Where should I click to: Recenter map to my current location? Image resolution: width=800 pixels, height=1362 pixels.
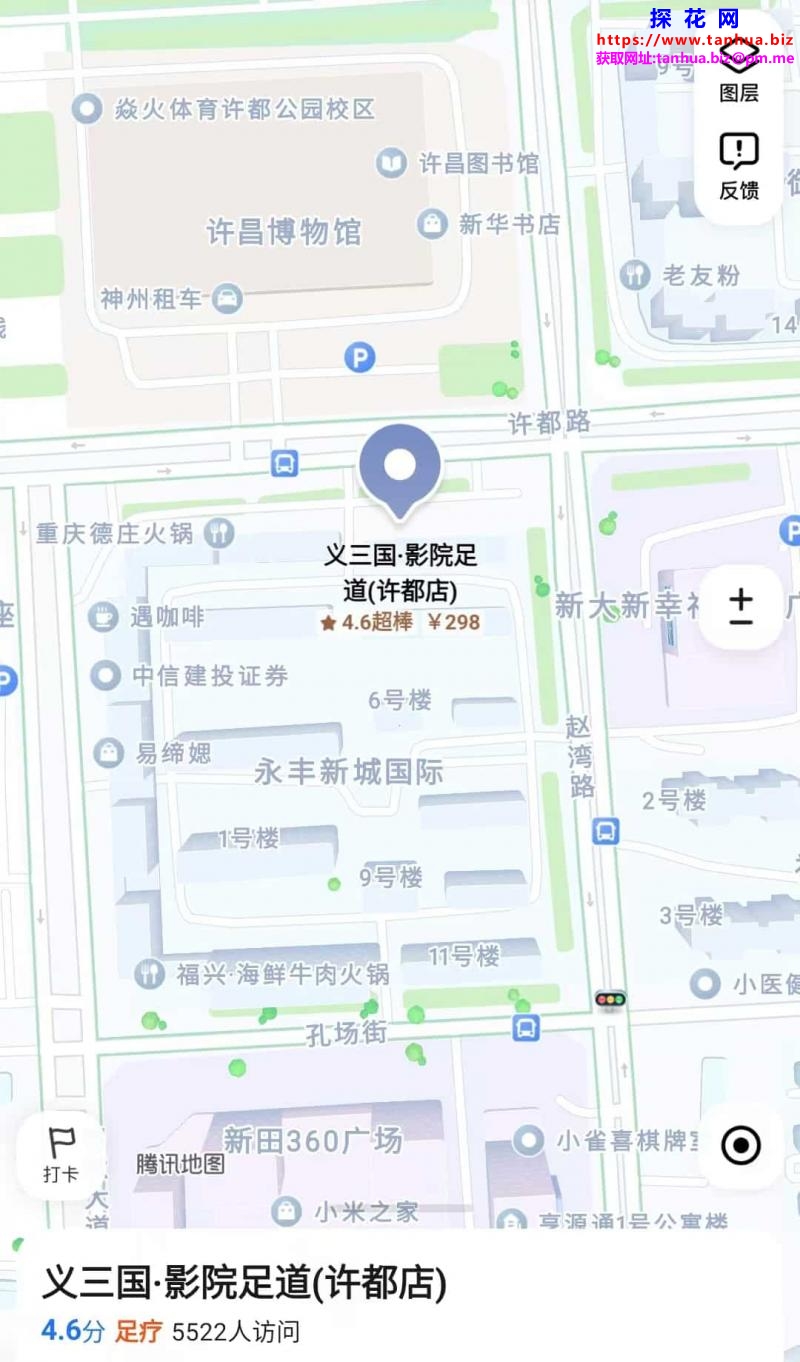[x=741, y=1144]
